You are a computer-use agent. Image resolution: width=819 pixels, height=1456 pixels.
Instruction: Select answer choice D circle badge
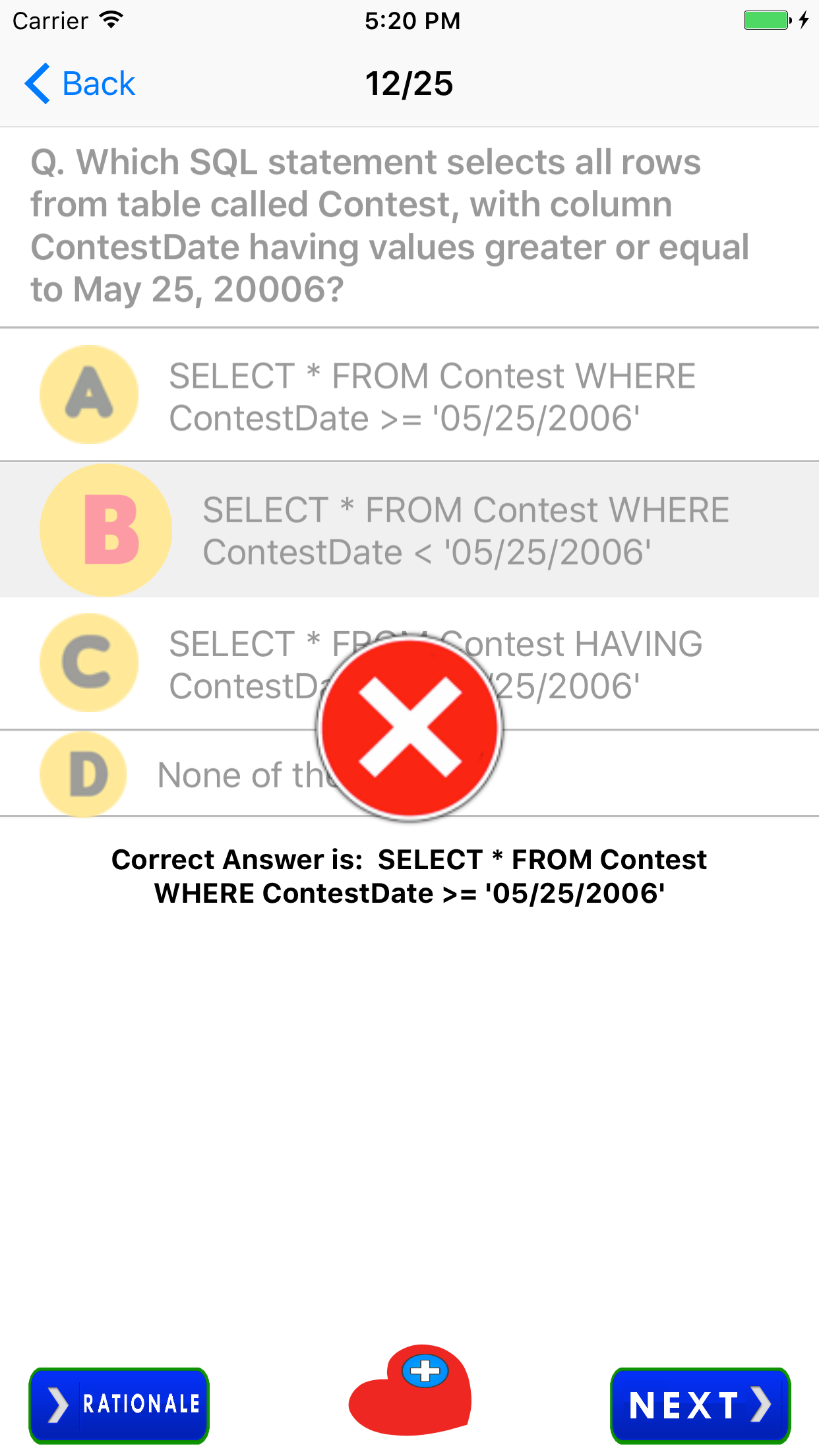82,773
